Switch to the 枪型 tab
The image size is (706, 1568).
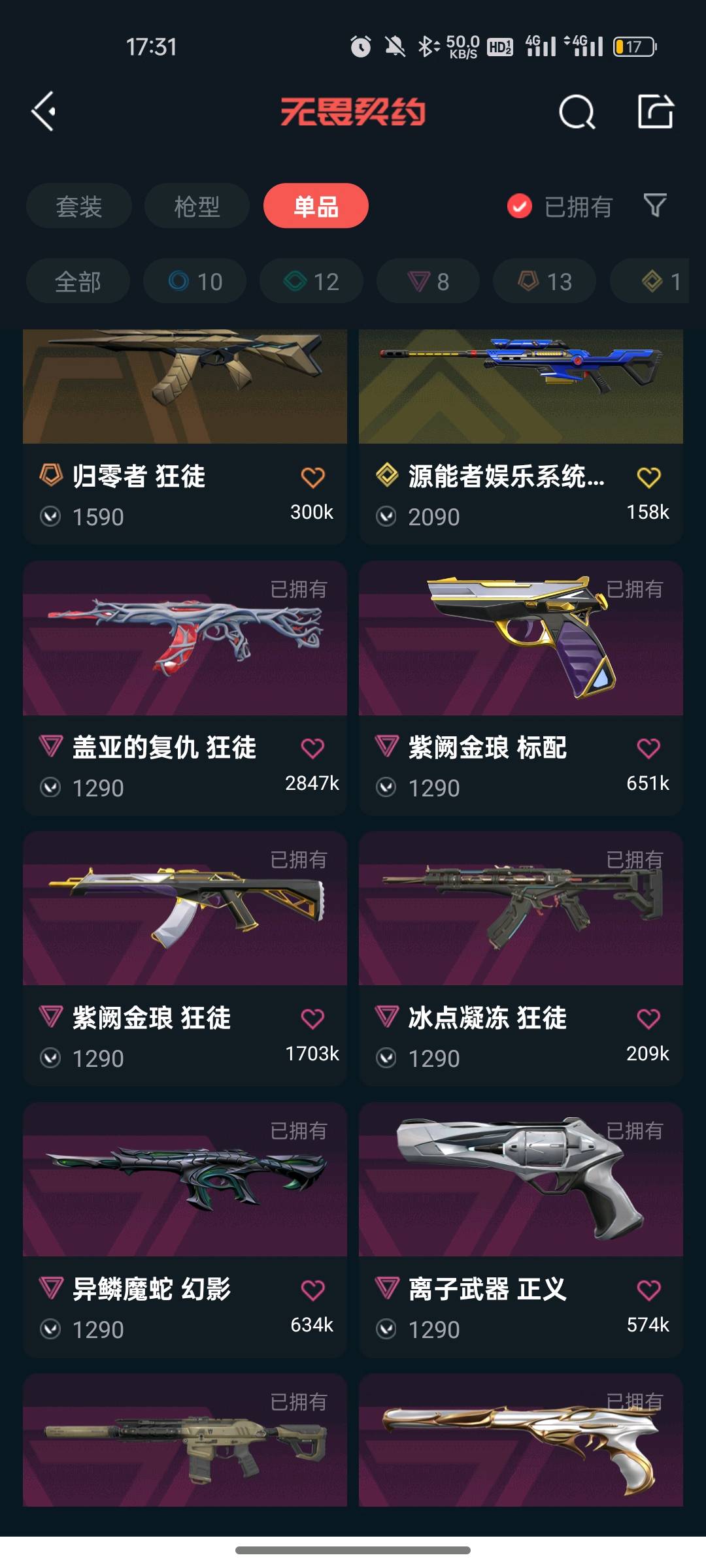[x=197, y=206]
